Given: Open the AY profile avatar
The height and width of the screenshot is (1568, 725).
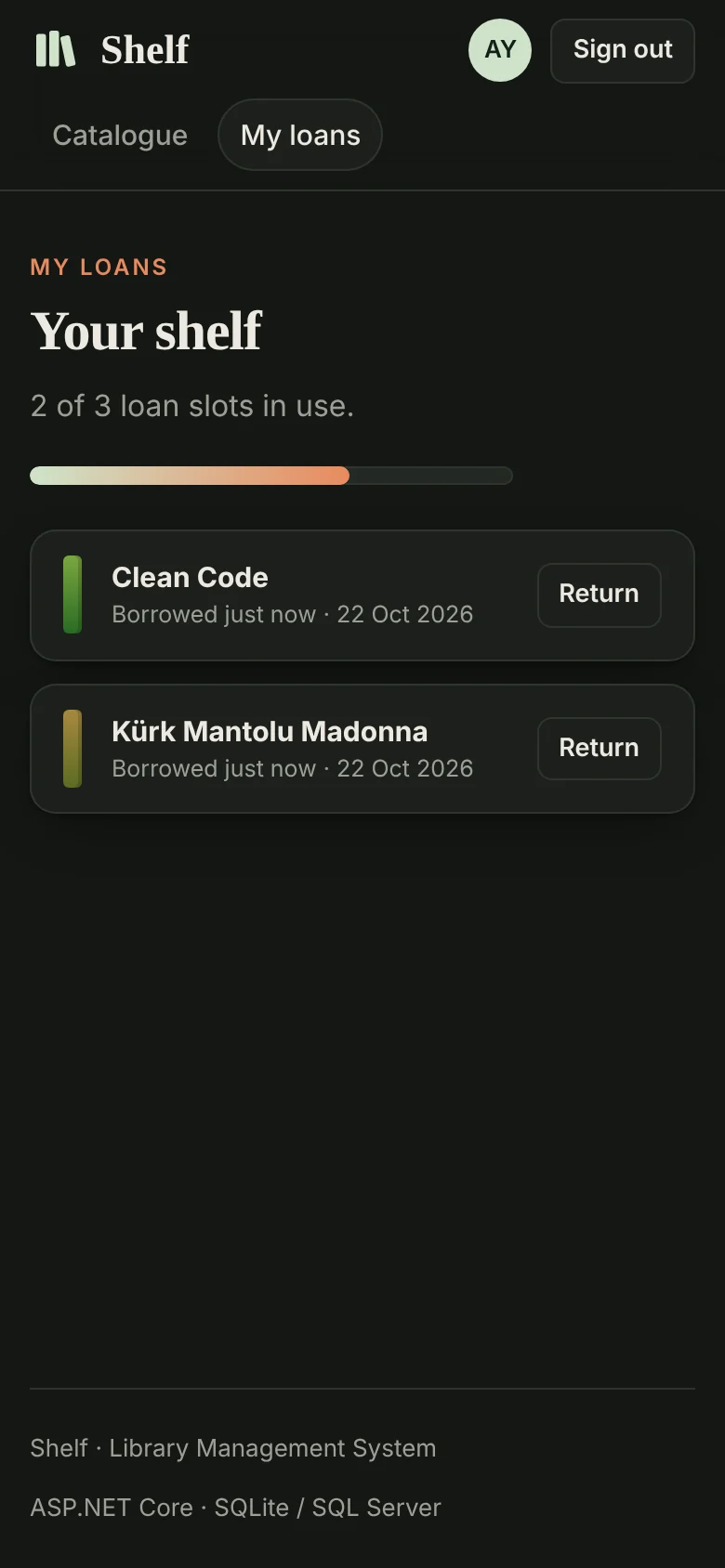Looking at the screenshot, I should coord(500,50).
